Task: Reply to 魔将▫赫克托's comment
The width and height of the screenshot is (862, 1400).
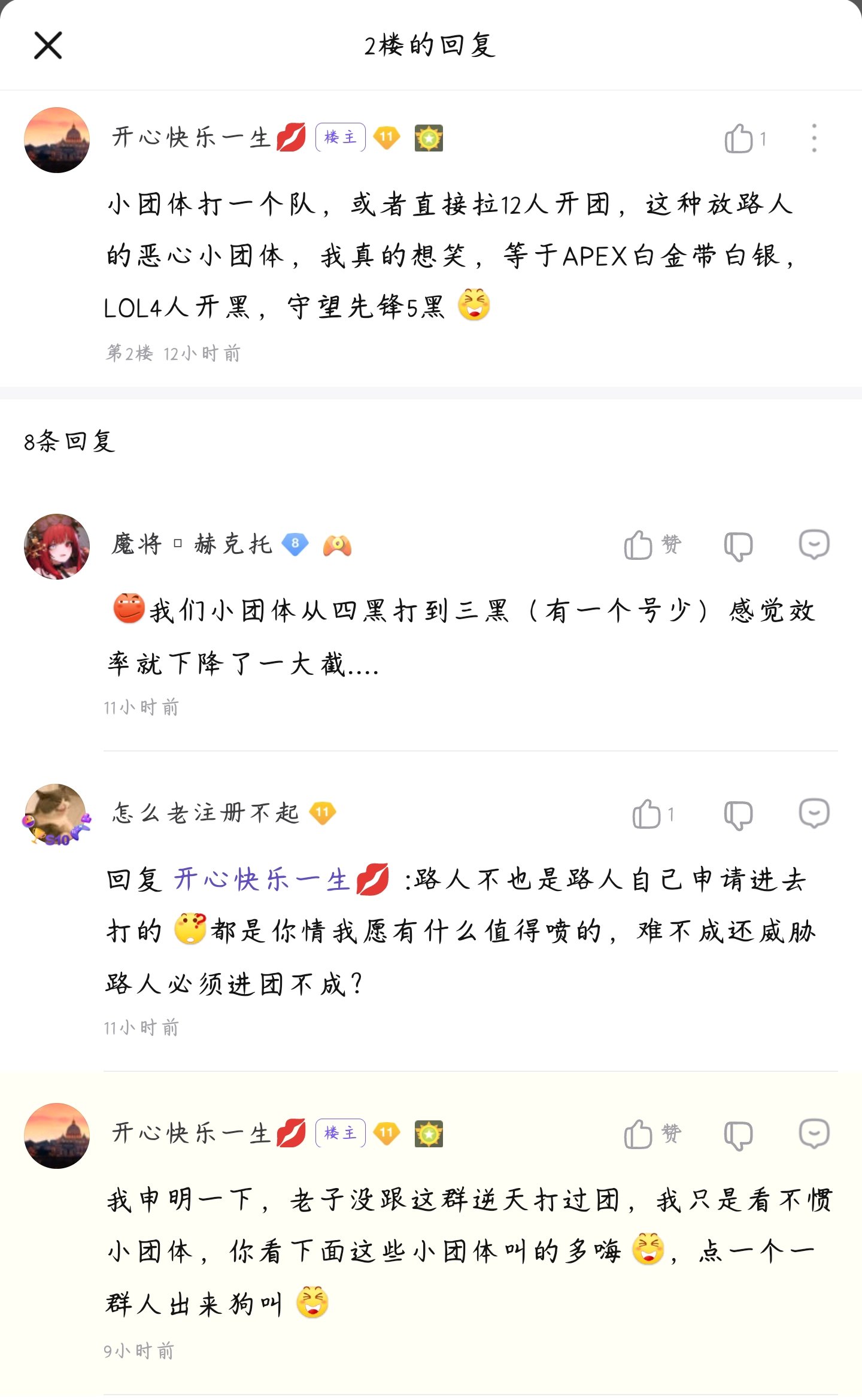Action: click(814, 545)
